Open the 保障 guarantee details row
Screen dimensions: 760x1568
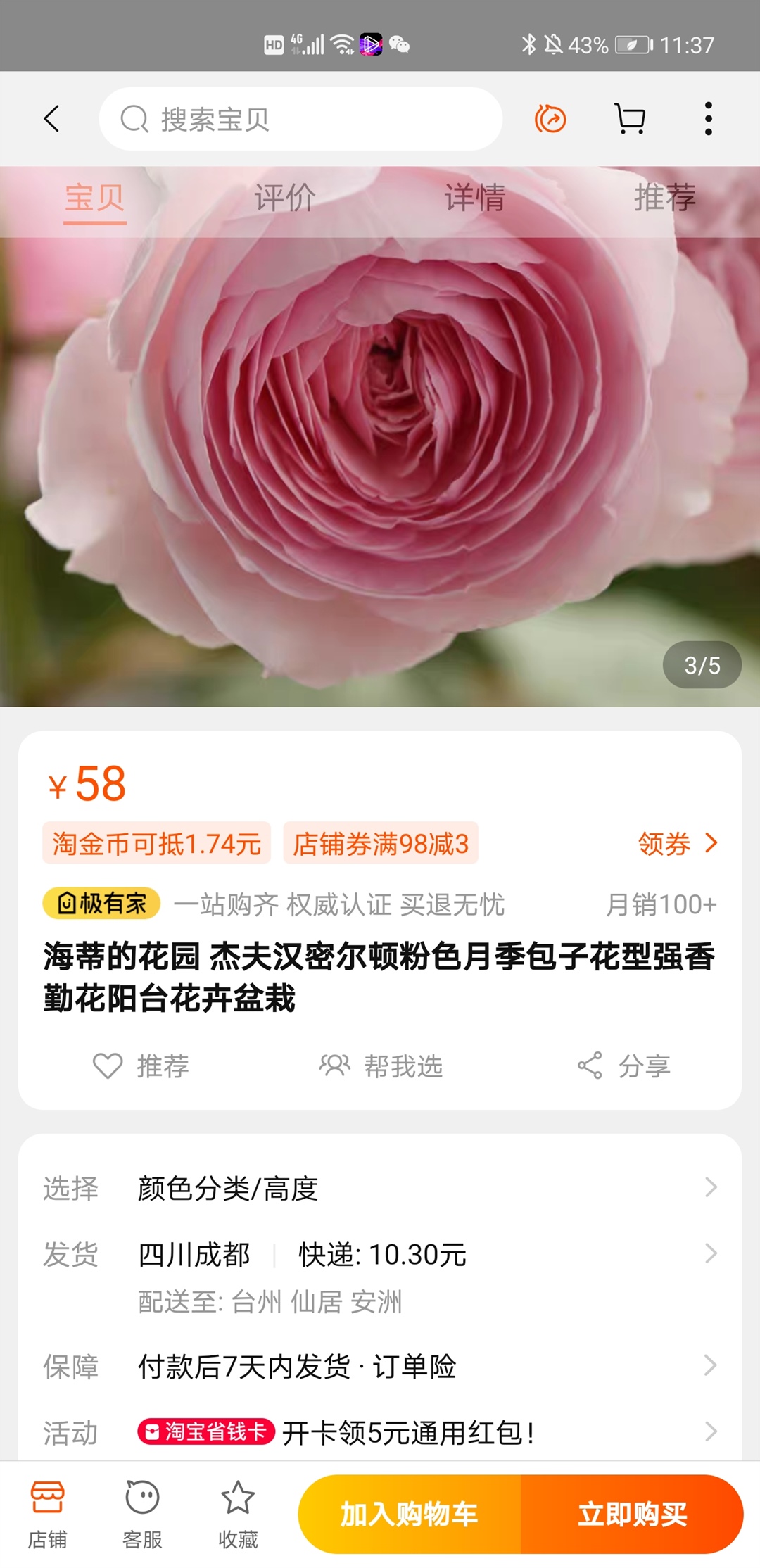[380, 1367]
